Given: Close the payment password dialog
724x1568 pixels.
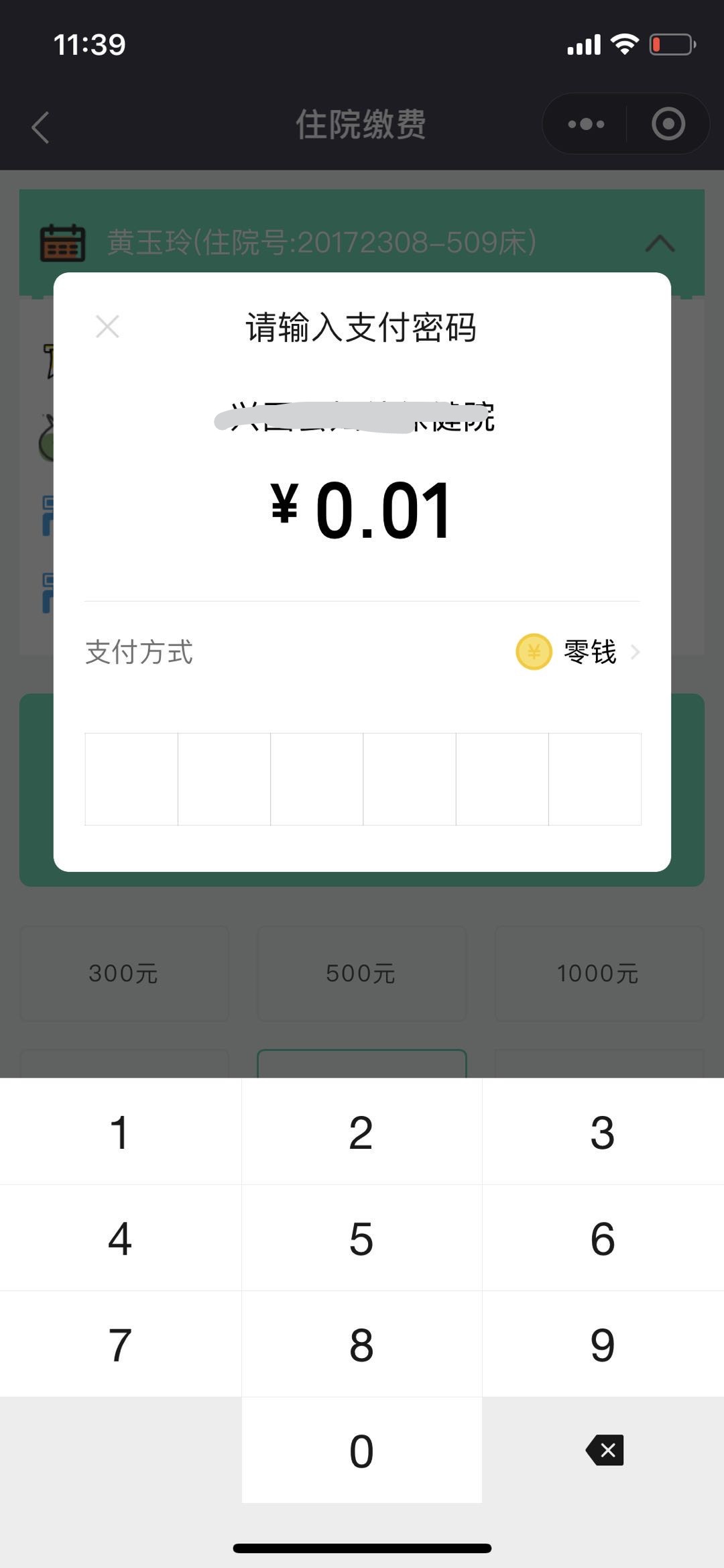Looking at the screenshot, I should pyautogui.click(x=107, y=327).
